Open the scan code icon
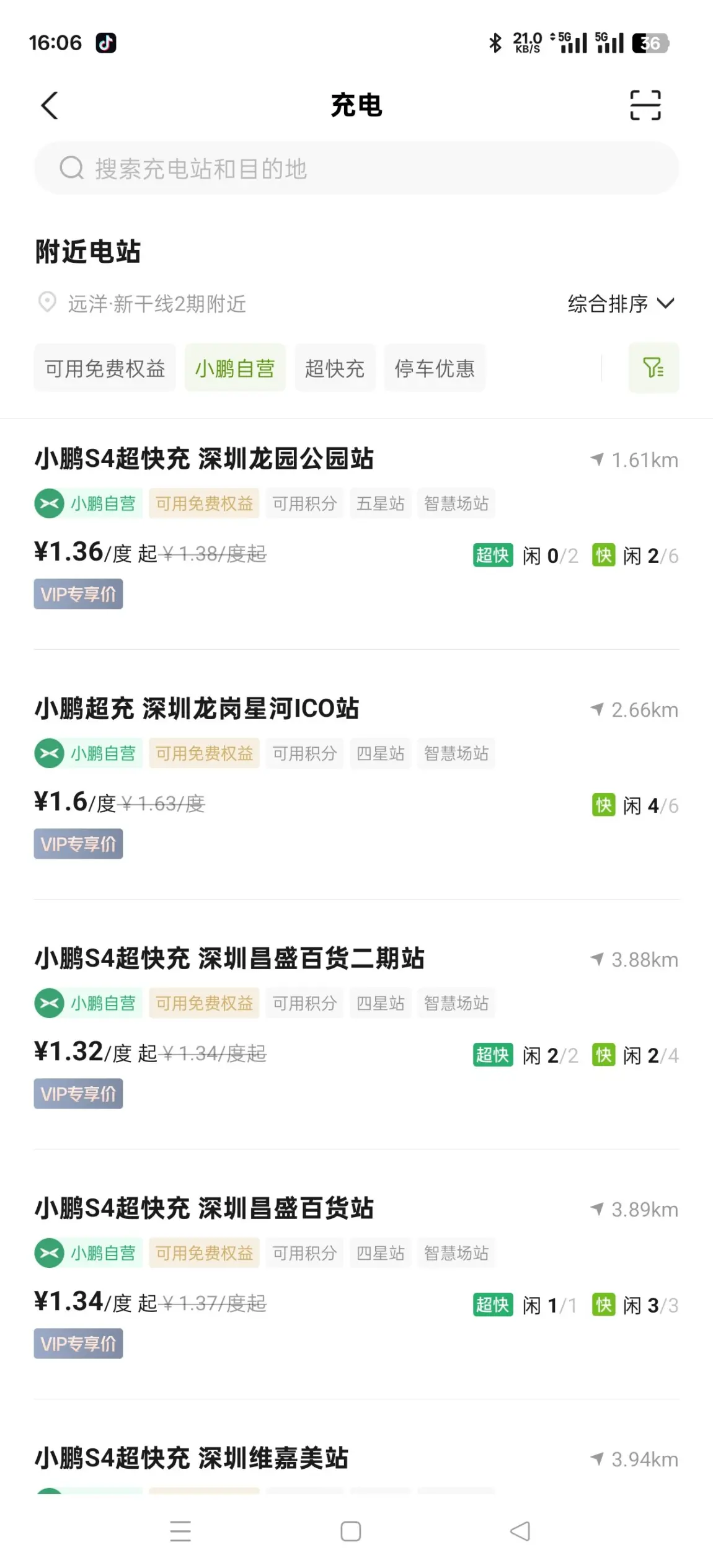713x1568 pixels. point(645,105)
